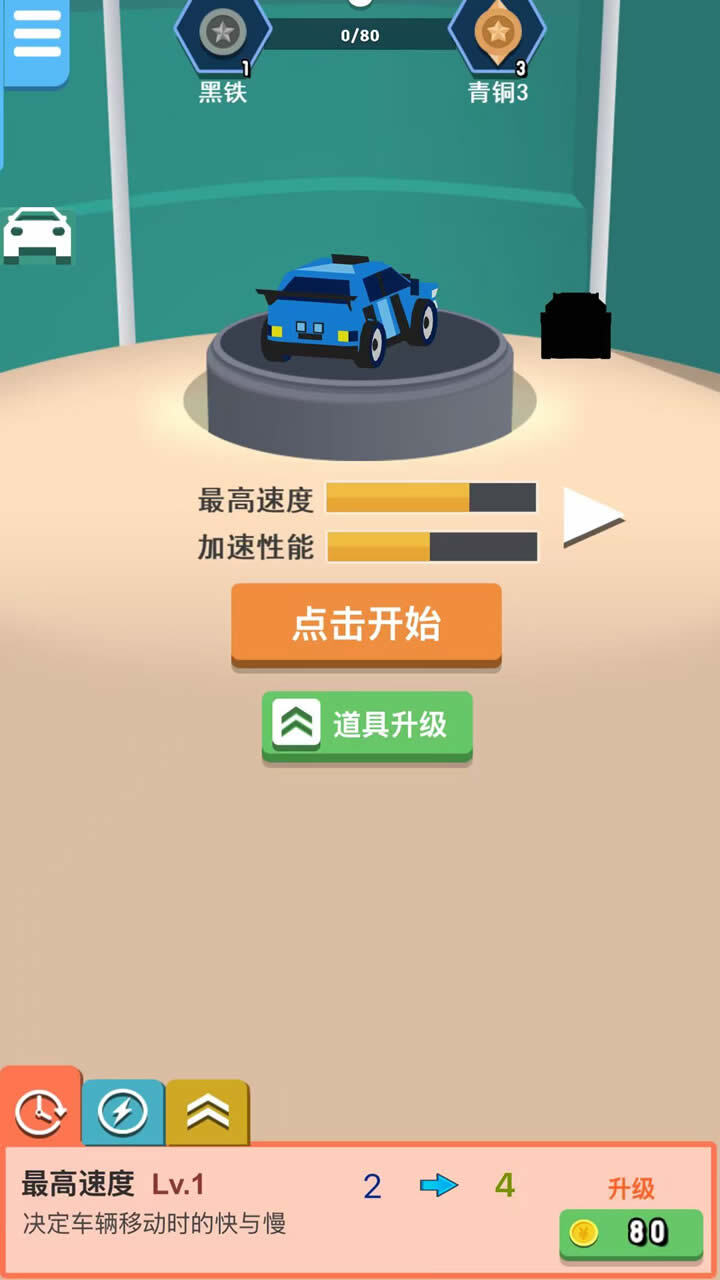
Task: Open 道具升级 item upgrades
Action: 366,727
